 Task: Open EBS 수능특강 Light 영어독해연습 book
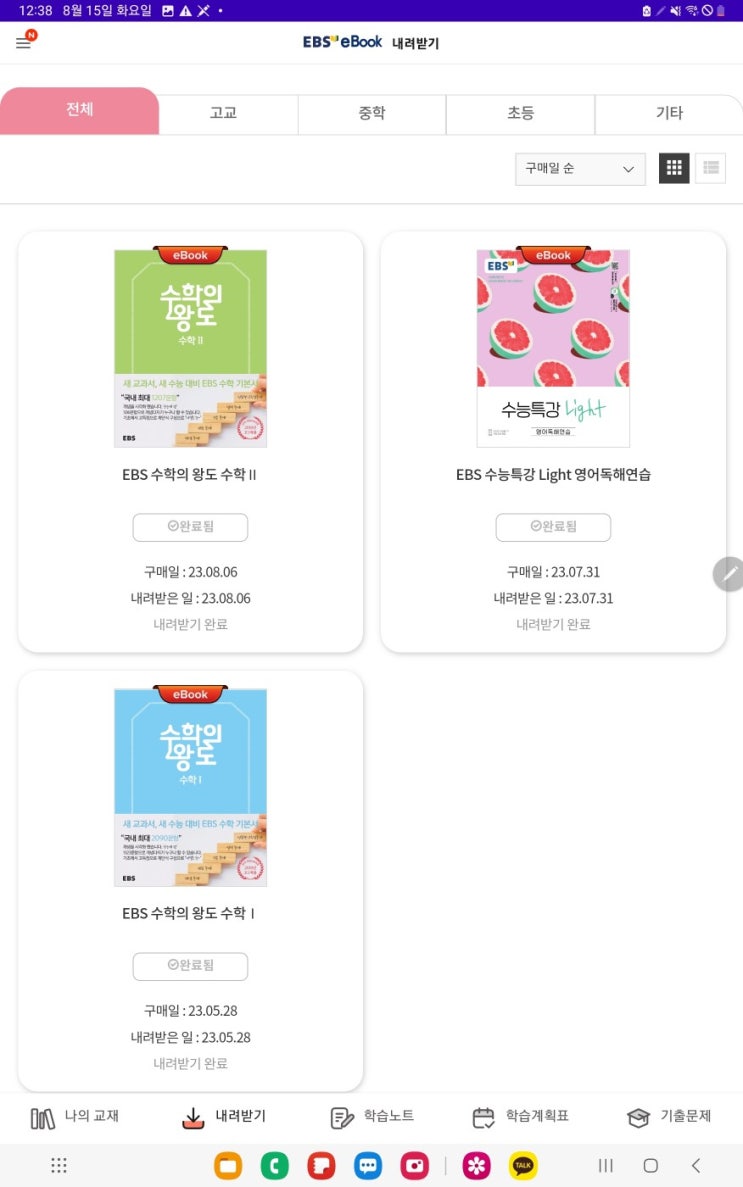point(553,348)
